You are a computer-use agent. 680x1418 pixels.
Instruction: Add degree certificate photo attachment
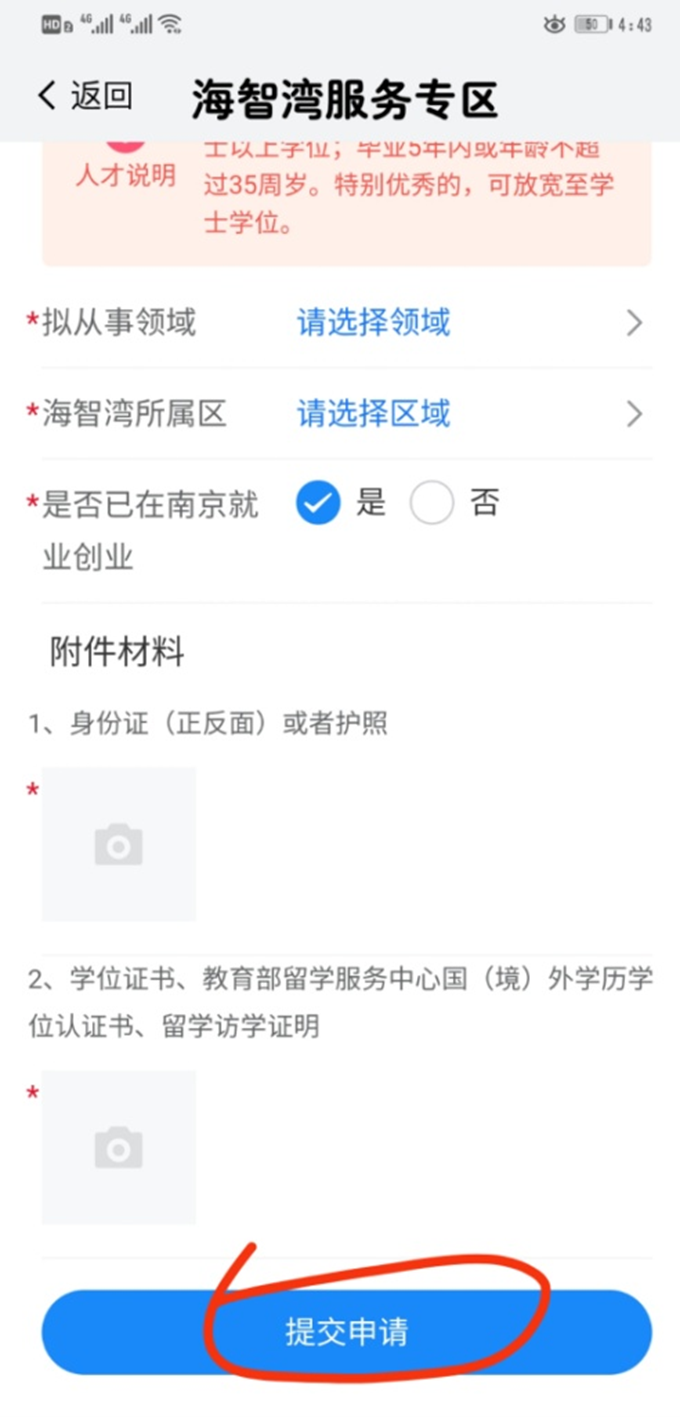(x=119, y=1148)
